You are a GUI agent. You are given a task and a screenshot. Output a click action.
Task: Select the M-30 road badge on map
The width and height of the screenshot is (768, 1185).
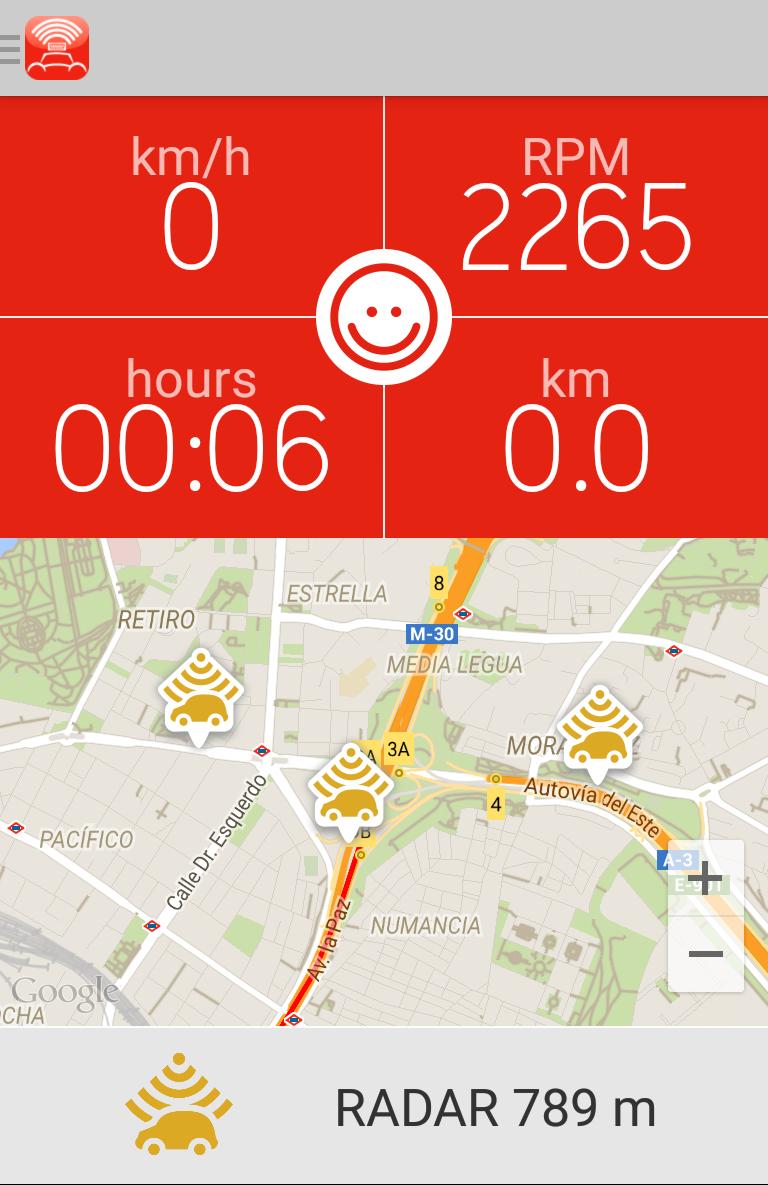tap(434, 633)
